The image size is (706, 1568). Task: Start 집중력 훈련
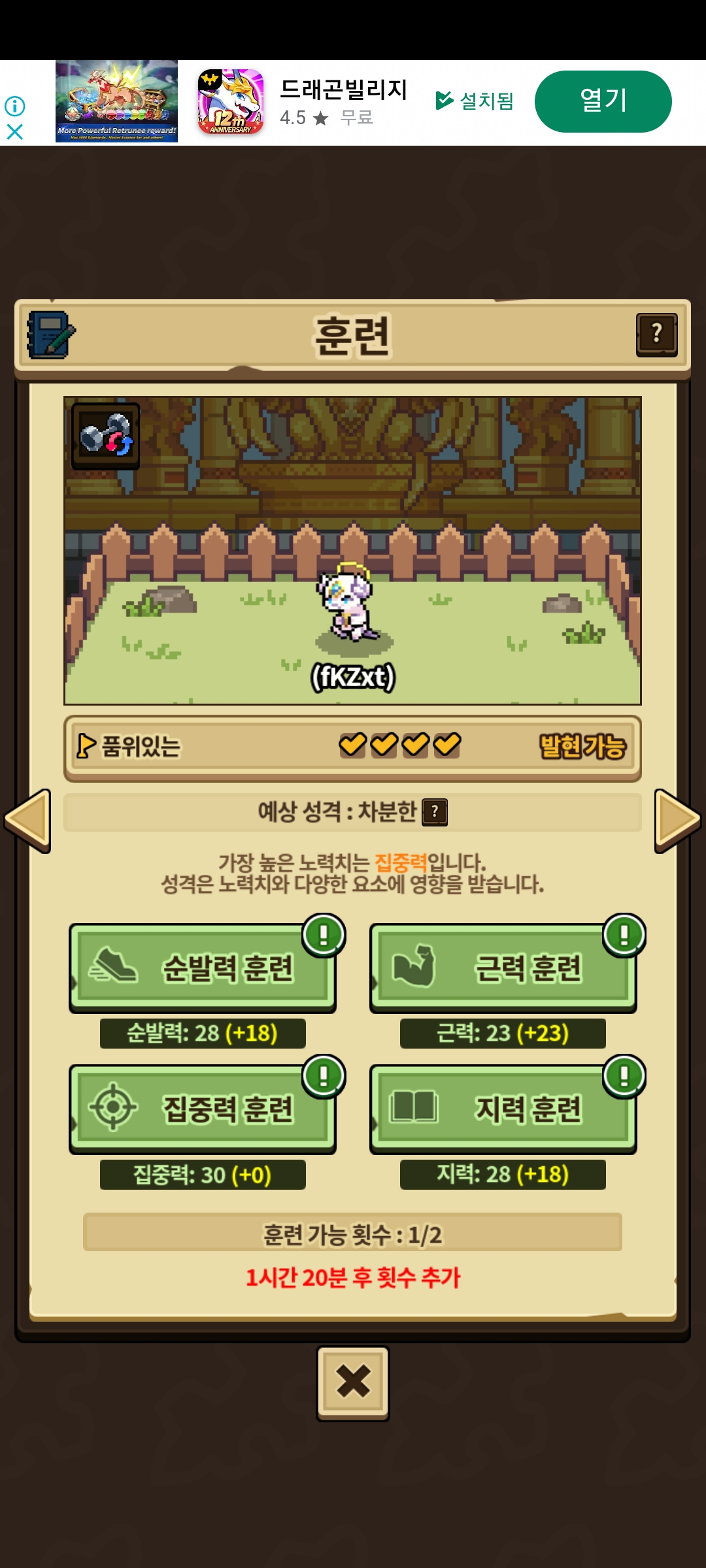point(203,1109)
